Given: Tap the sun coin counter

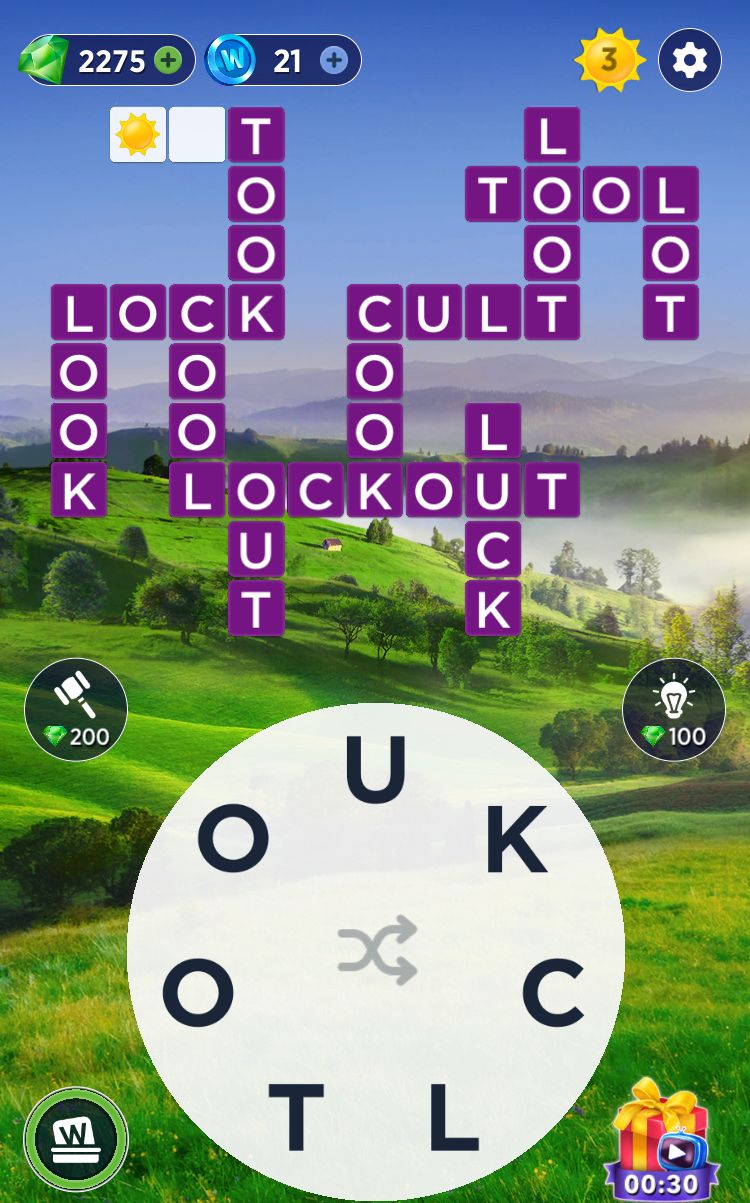Looking at the screenshot, I should pos(608,61).
